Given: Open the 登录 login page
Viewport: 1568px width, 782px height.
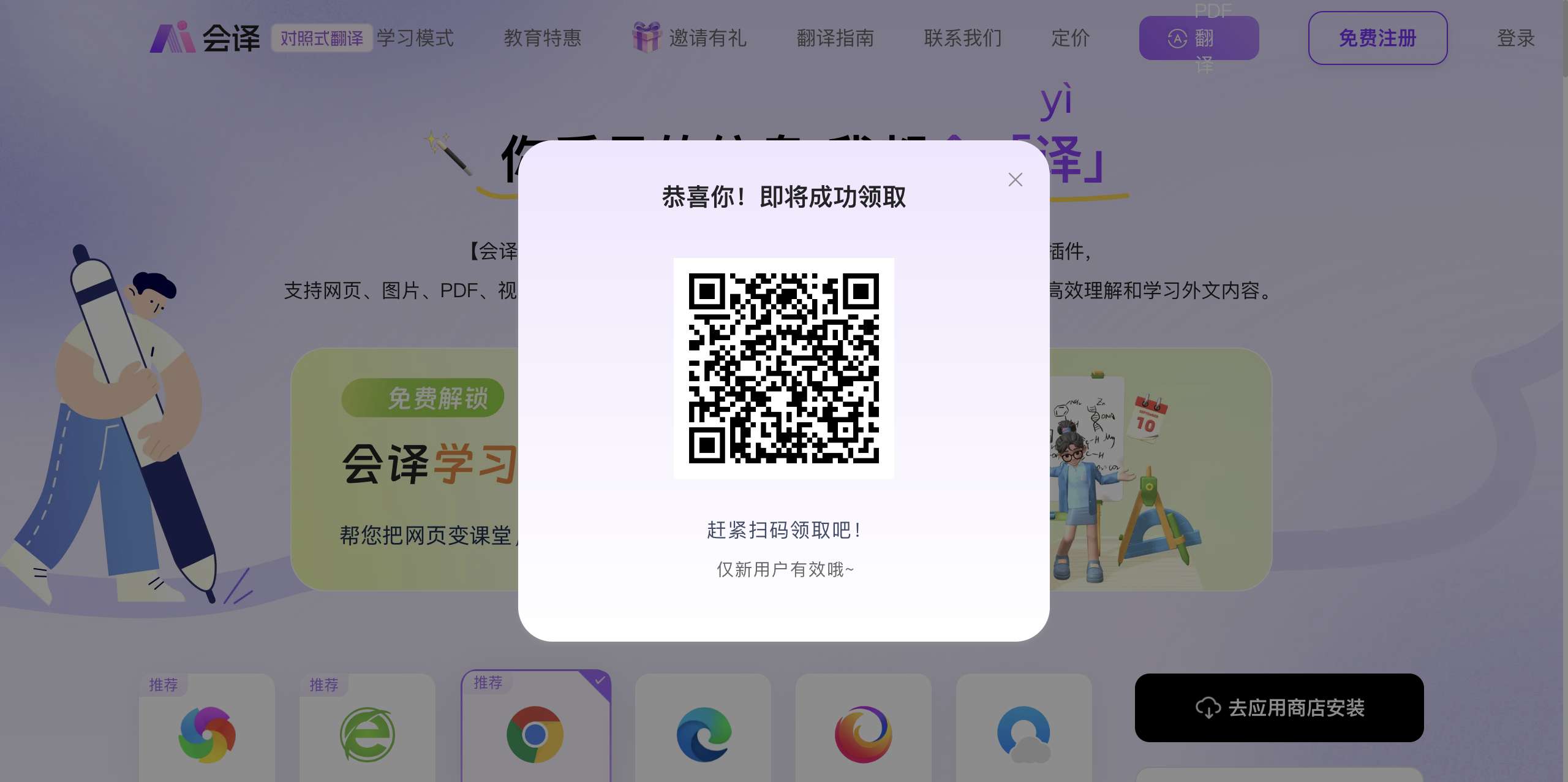Looking at the screenshot, I should (x=1515, y=38).
